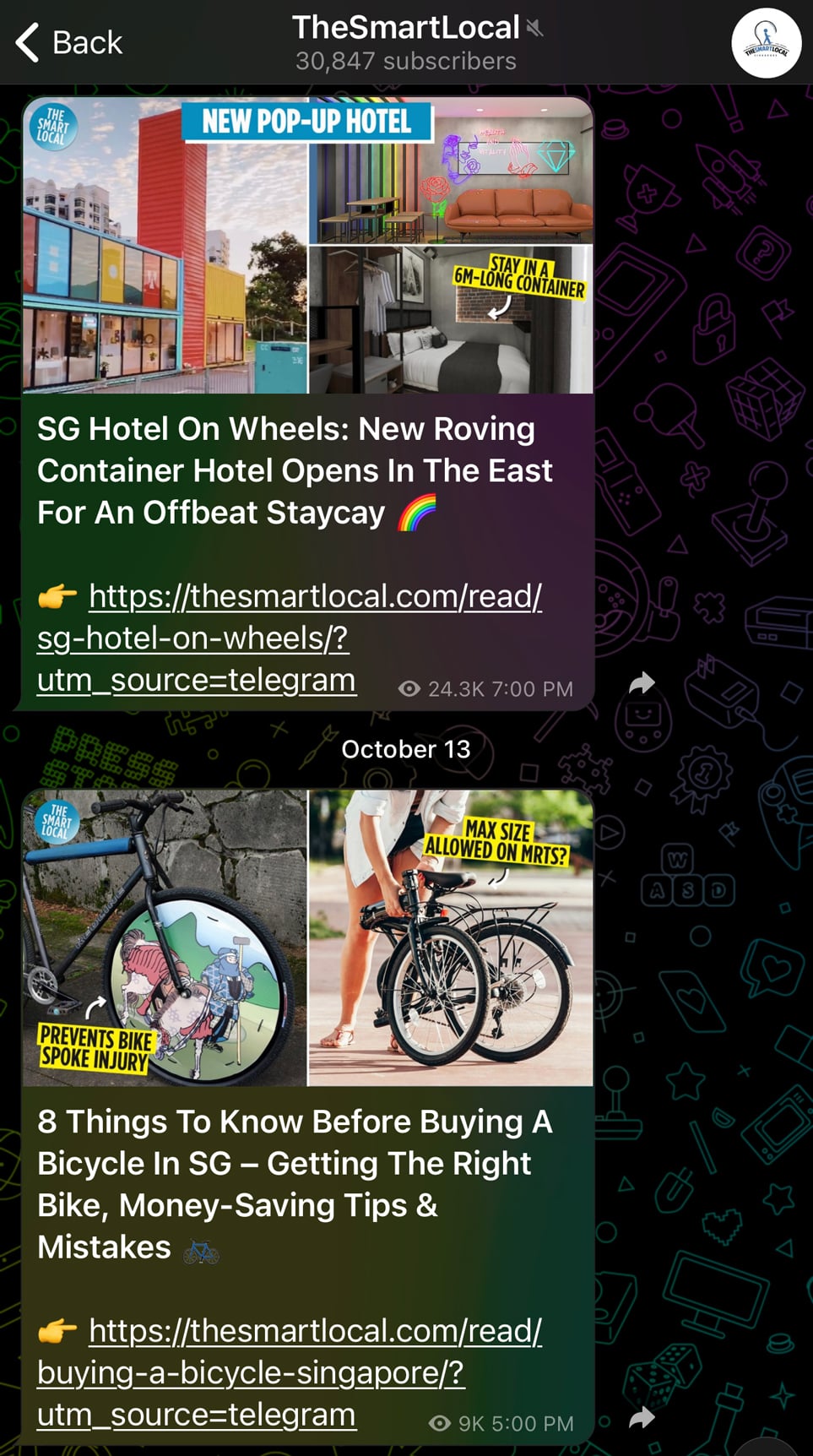View the bicycle post image

pos(308,937)
